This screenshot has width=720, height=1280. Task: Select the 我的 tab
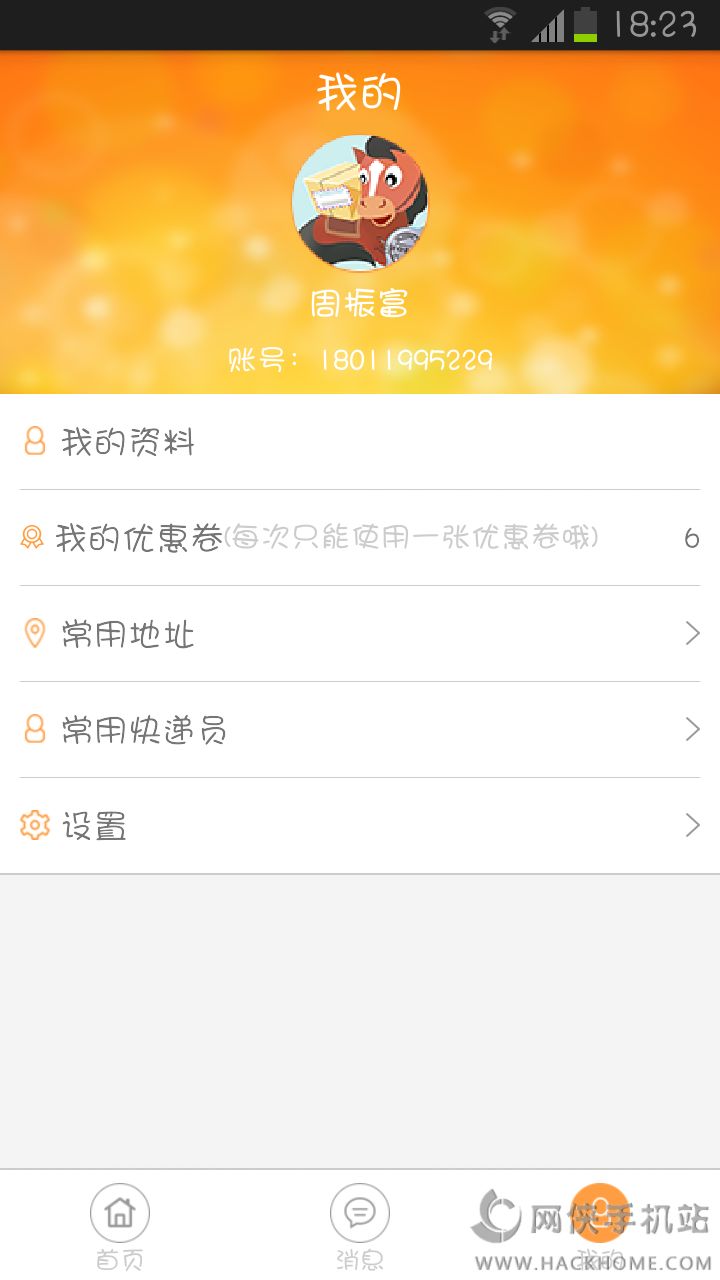pyautogui.click(x=599, y=1225)
